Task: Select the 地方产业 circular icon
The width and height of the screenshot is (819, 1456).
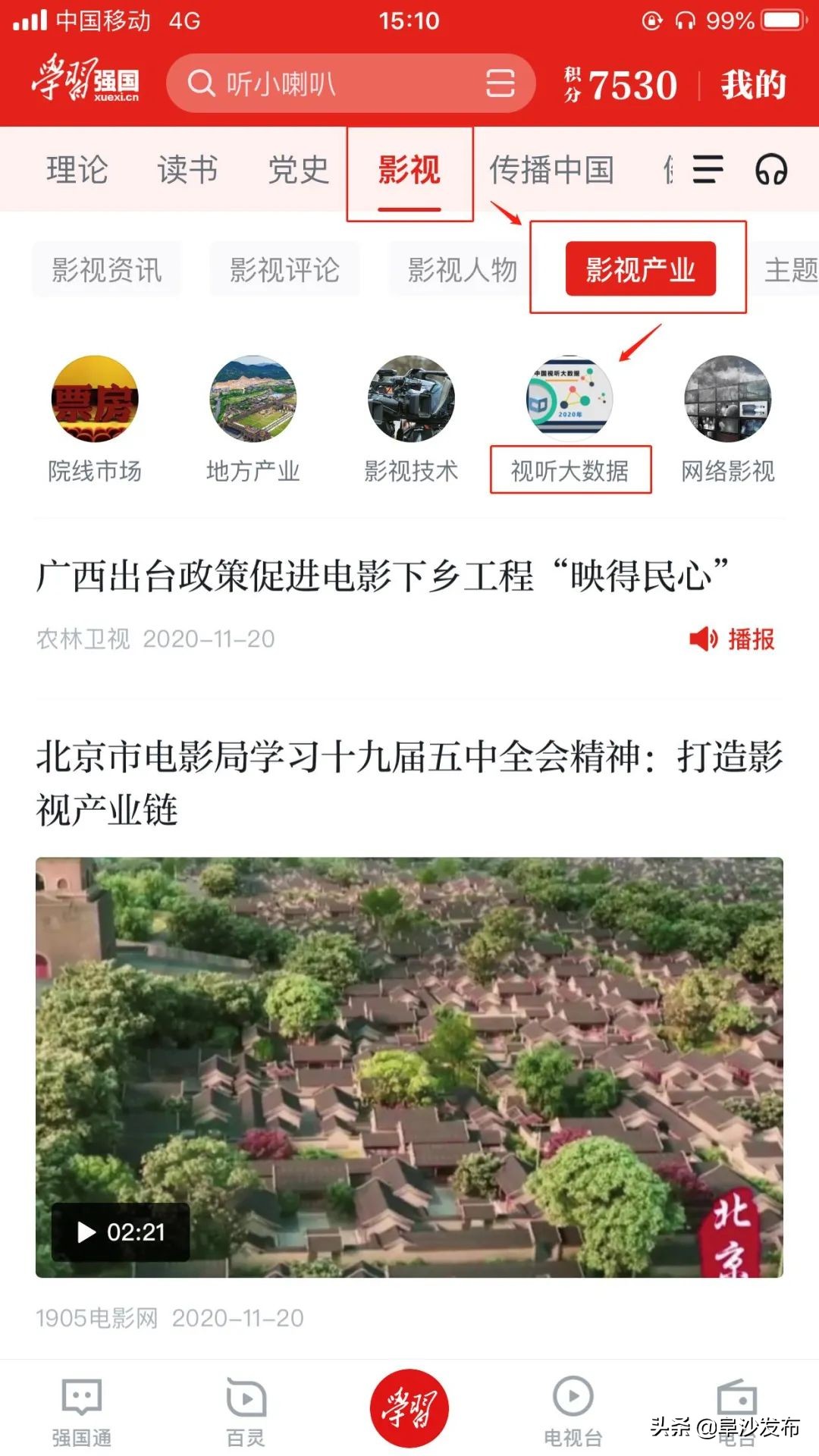Action: (x=254, y=400)
